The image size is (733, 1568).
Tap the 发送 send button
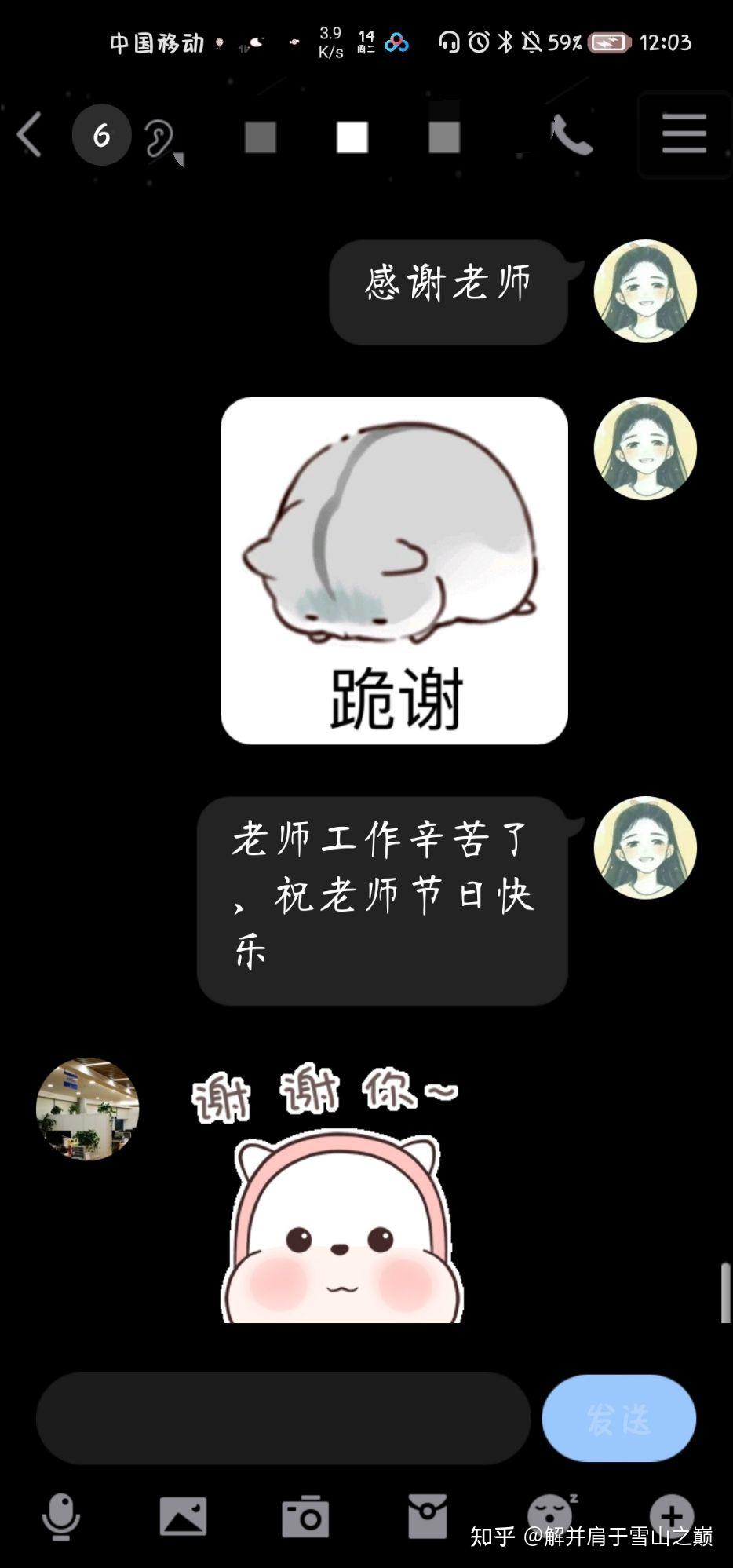coord(618,1418)
